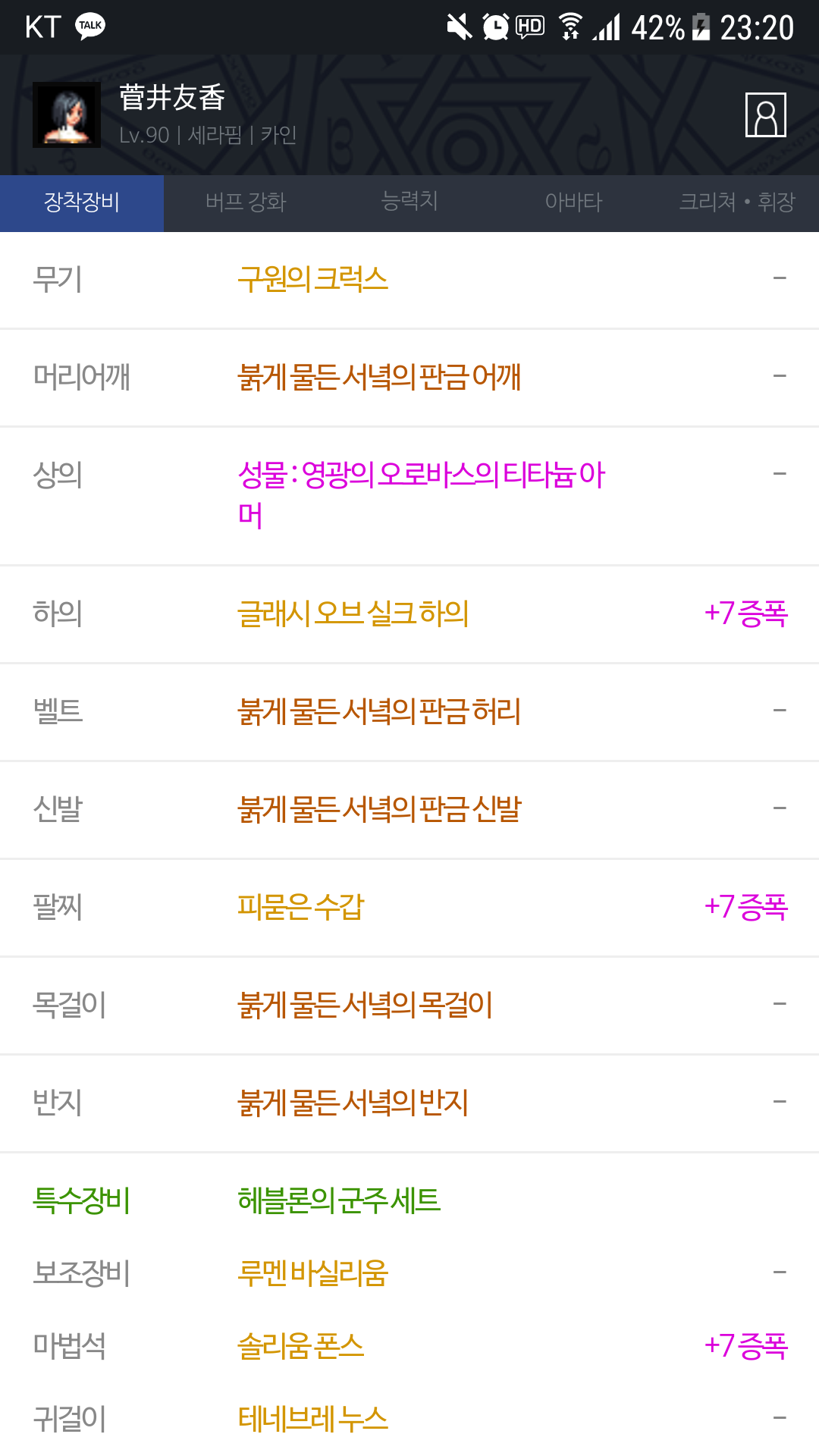
Task: Switch to the 능력치 tab
Action: [409, 202]
